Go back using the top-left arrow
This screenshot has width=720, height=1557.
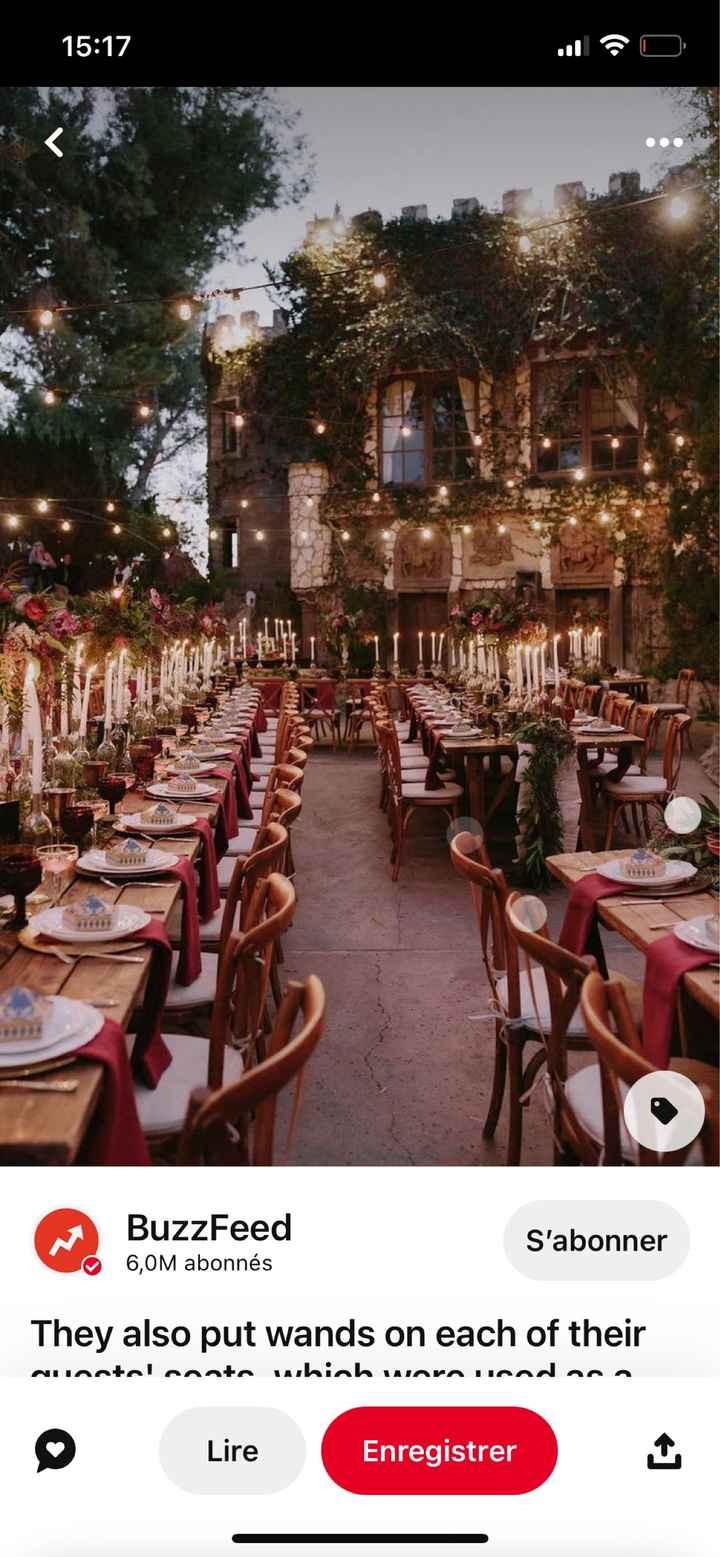(x=54, y=143)
